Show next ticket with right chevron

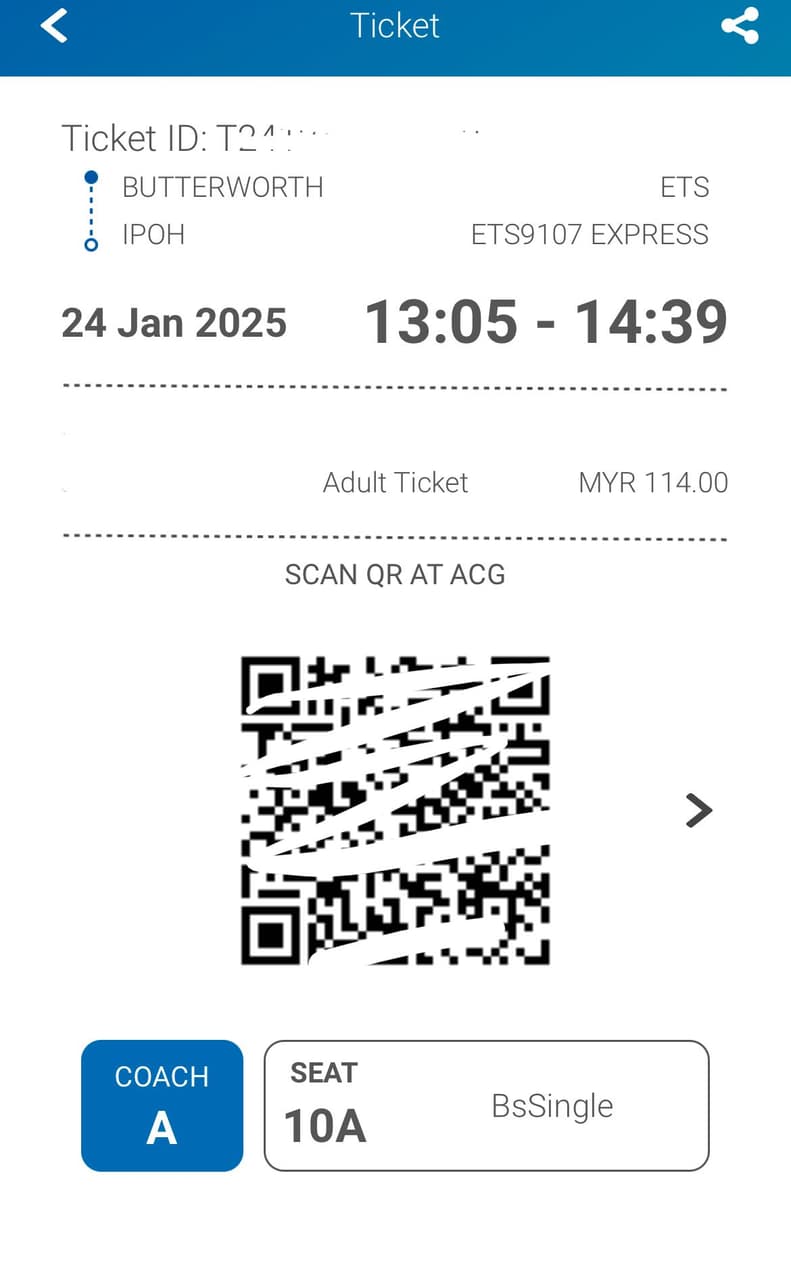699,810
